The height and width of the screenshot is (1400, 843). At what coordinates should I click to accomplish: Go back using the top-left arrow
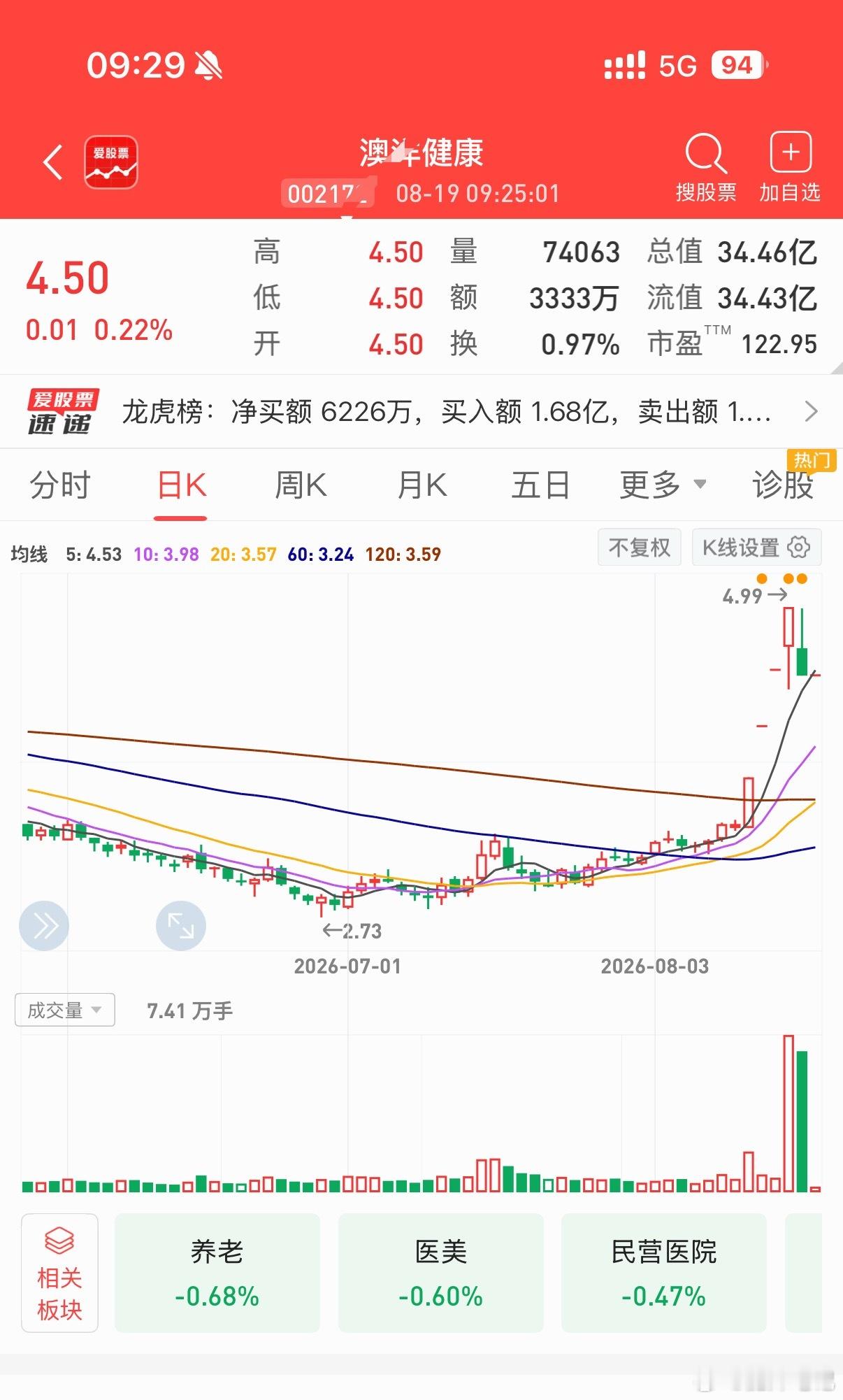[53, 162]
